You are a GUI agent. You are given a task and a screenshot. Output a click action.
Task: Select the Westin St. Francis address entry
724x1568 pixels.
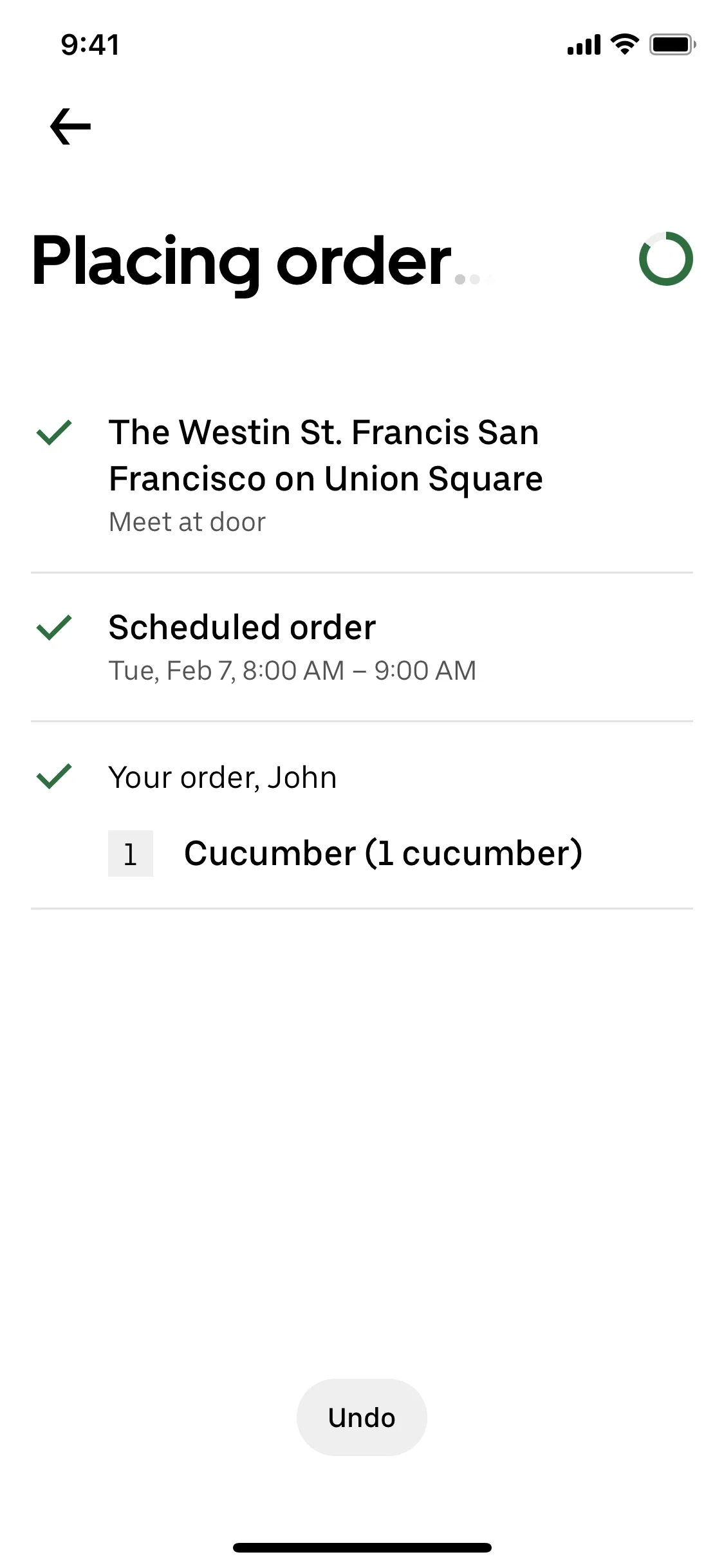coord(325,455)
